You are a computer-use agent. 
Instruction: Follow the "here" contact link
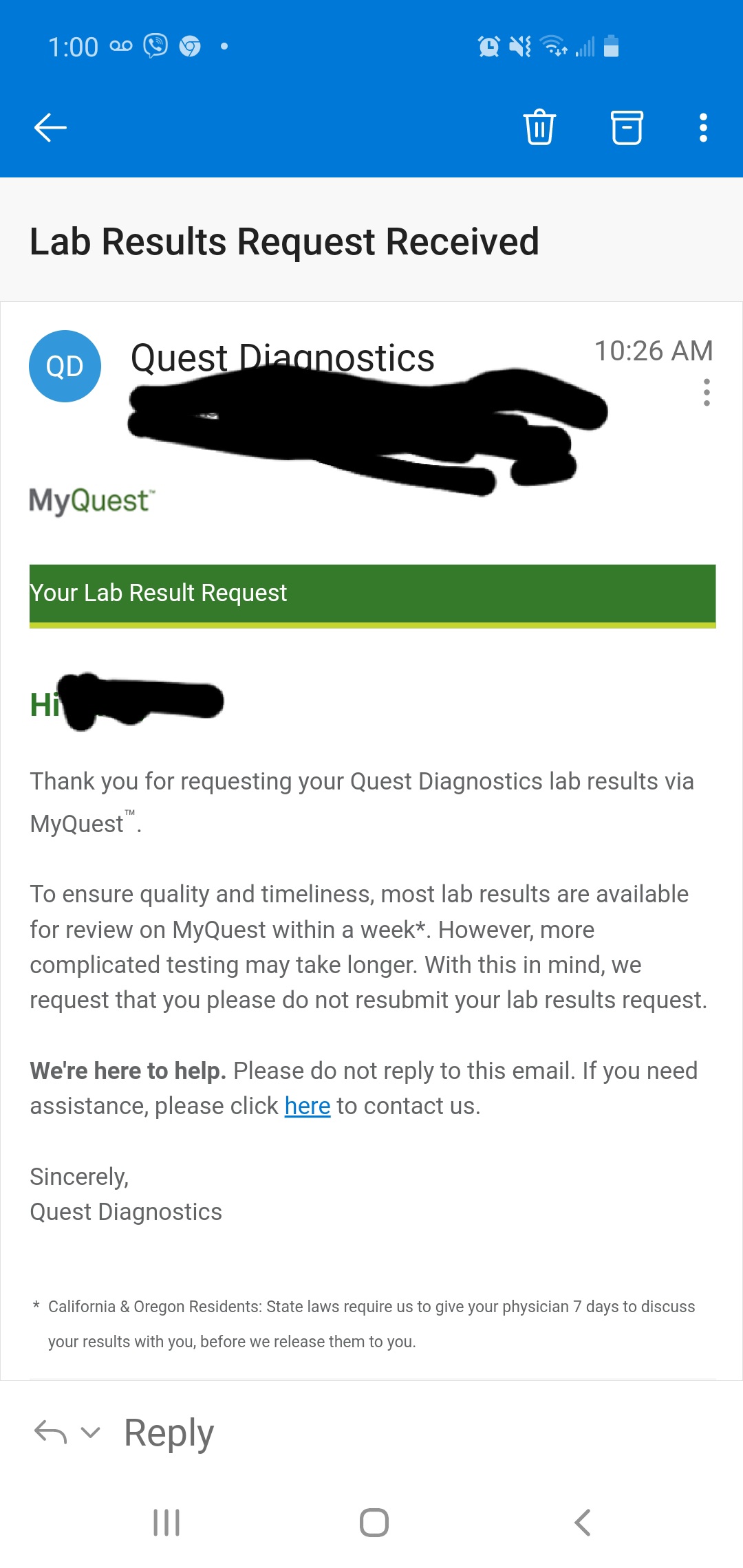point(308,1106)
